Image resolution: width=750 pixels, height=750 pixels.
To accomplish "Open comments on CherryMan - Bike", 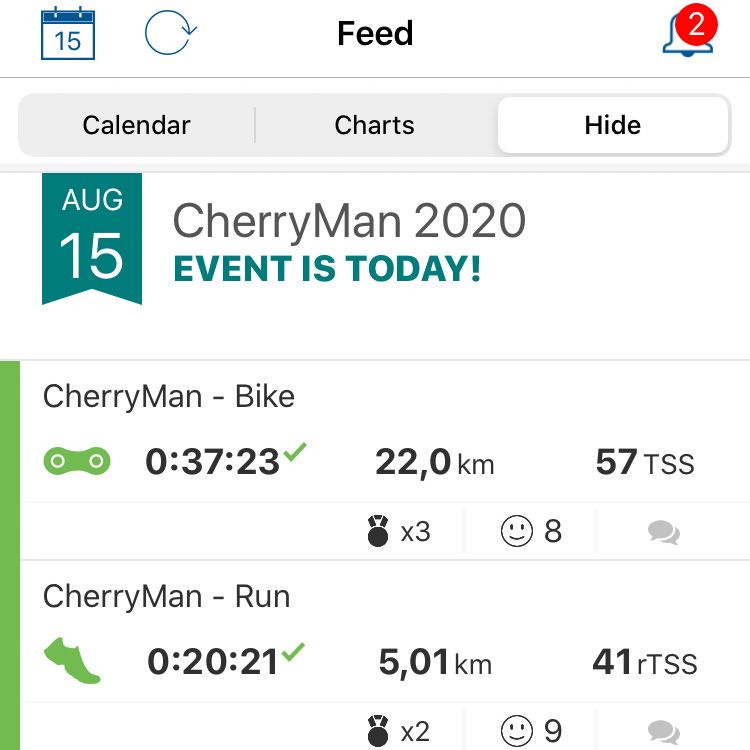I will [663, 532].
